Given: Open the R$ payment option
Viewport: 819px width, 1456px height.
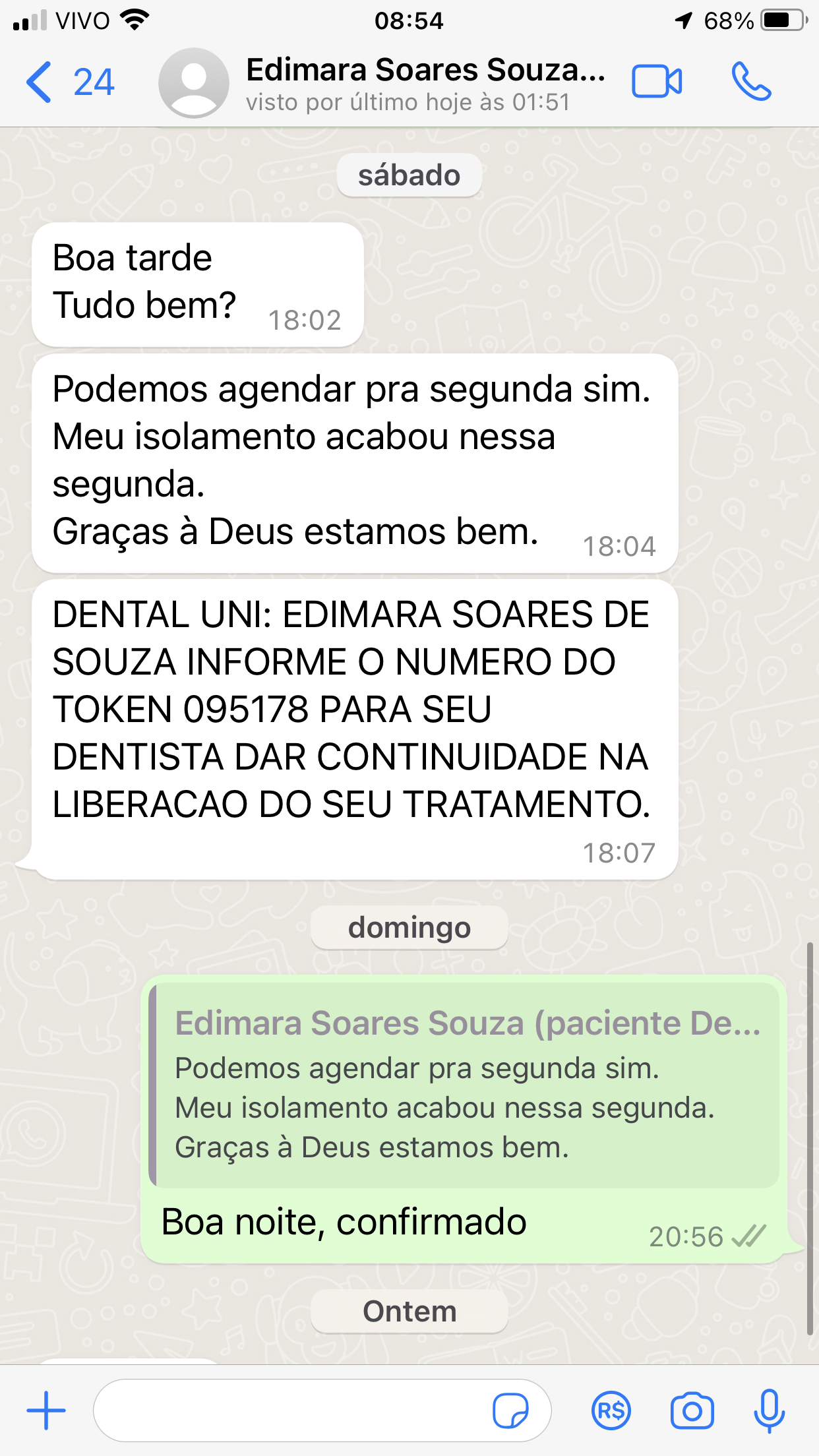Looking at the screenshot, I should point(611,1410).
